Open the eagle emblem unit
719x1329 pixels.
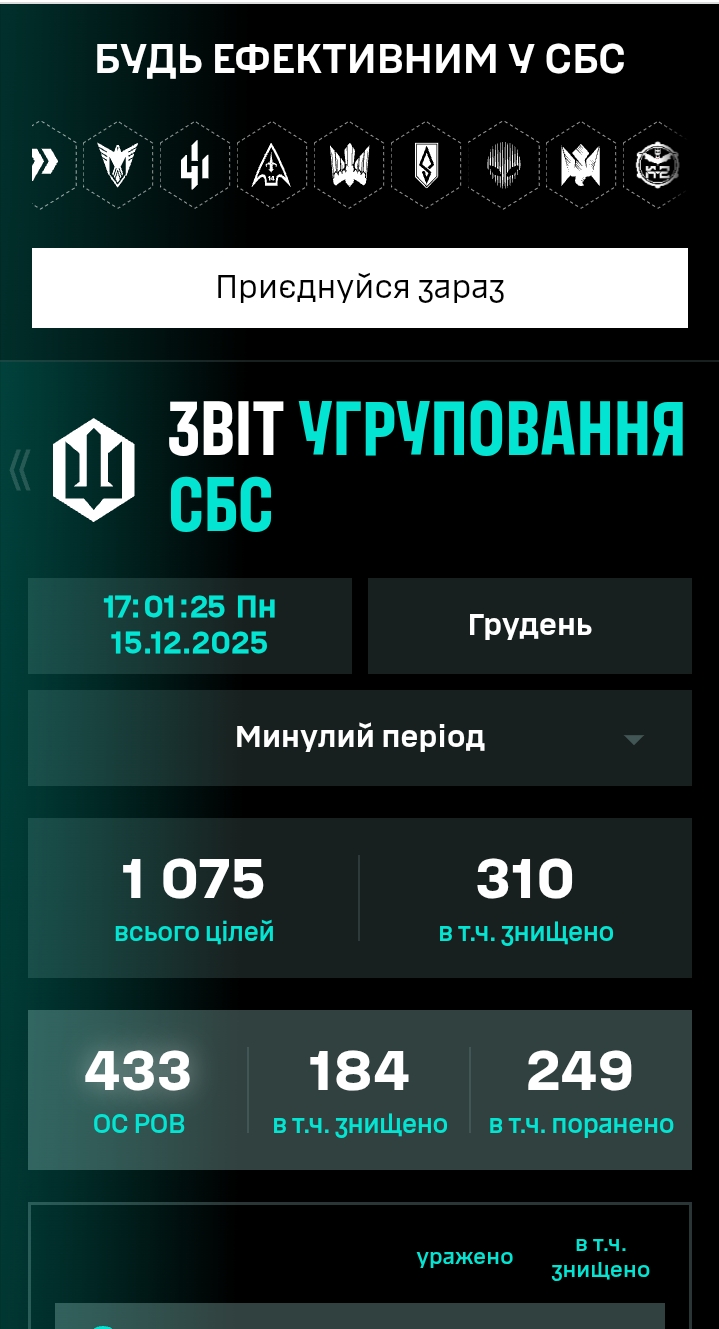[x=118, y=165]
